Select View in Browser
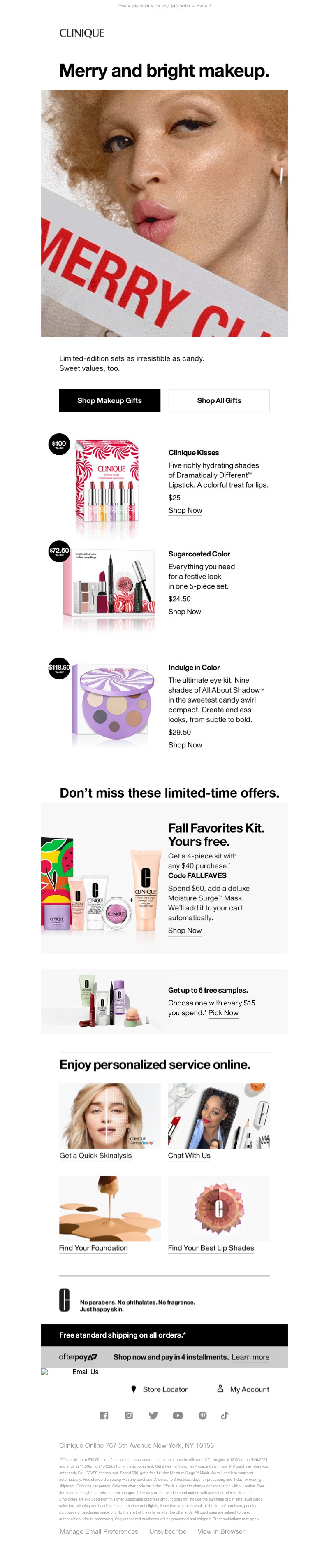 pos(221,1531)
